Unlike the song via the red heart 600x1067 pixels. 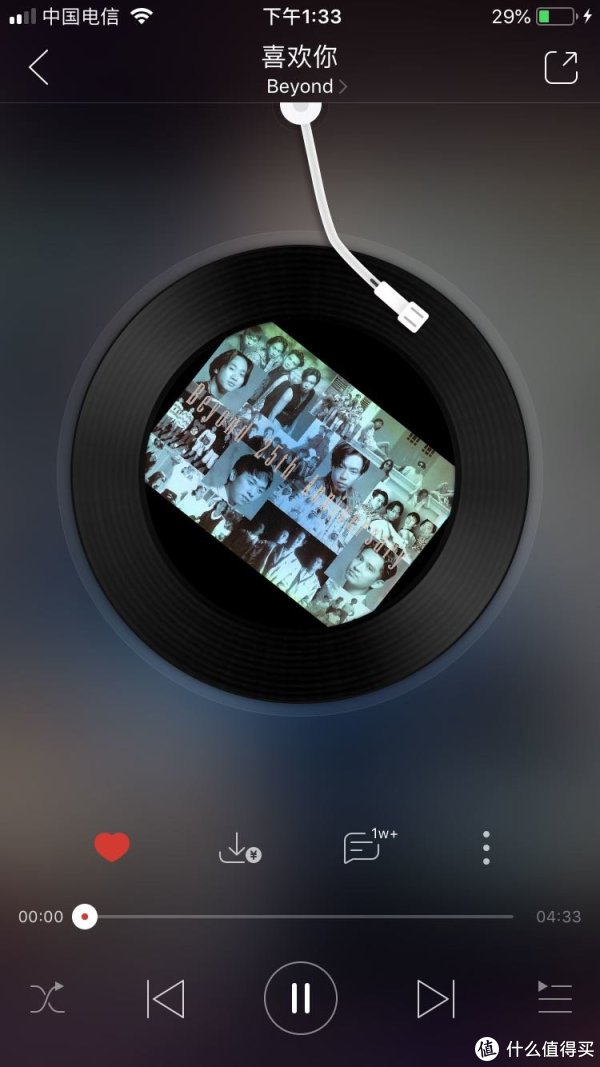(x=112, y=847)
